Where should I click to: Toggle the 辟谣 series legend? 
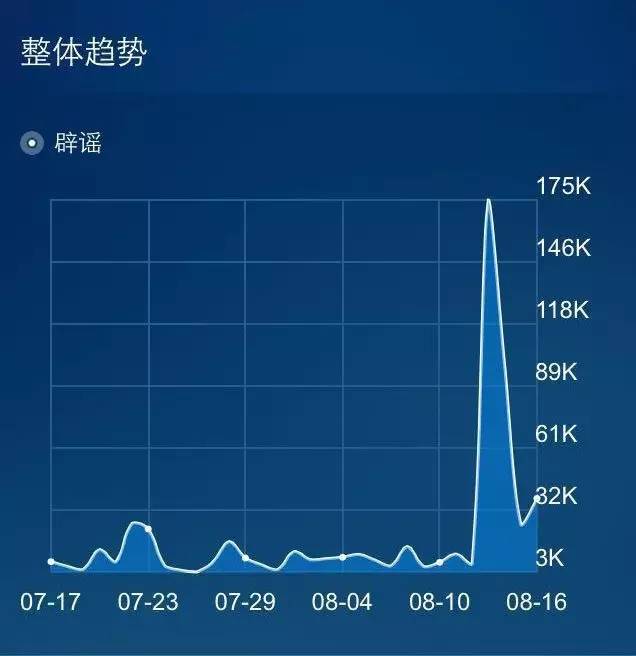coord(61,143)
